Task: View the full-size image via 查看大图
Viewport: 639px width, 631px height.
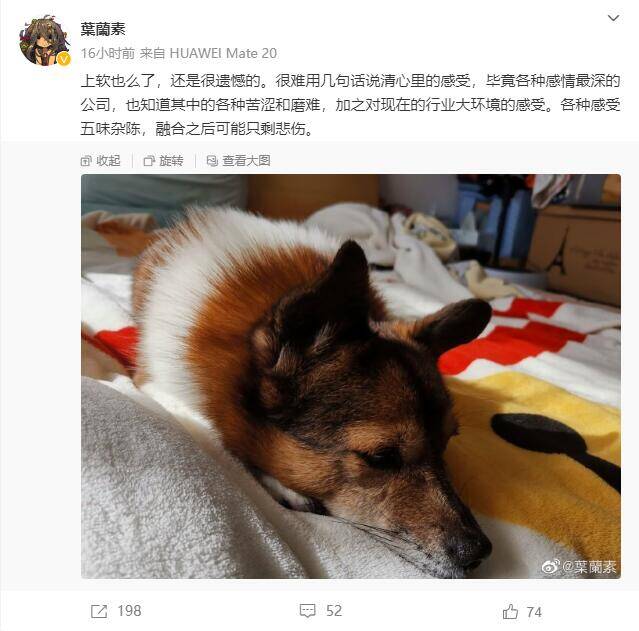Action: pos(238,160)
